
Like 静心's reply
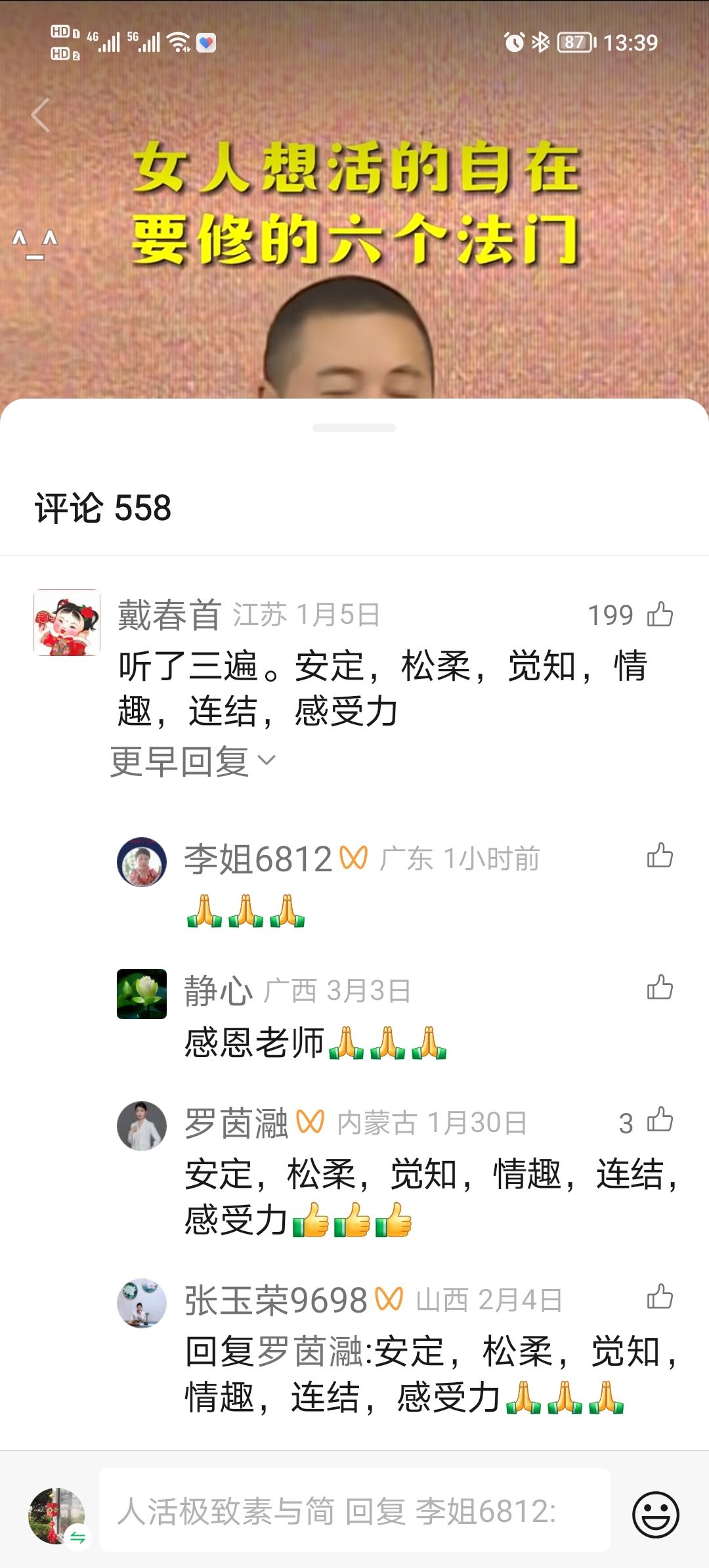[660, 987]
